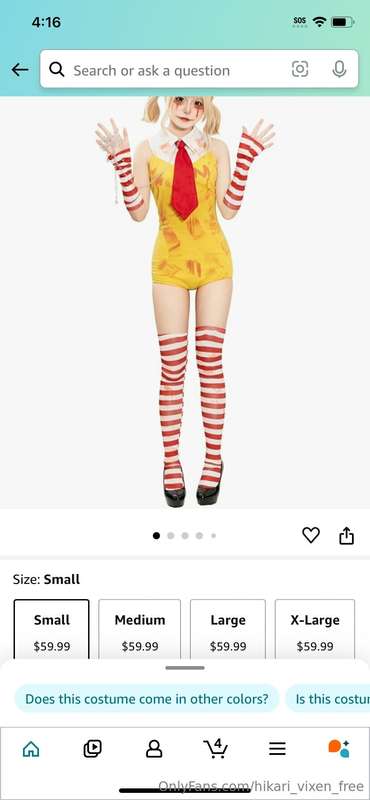
Task: Add the costume to wishlist with heart icon
Action: (x=311, y=535)
